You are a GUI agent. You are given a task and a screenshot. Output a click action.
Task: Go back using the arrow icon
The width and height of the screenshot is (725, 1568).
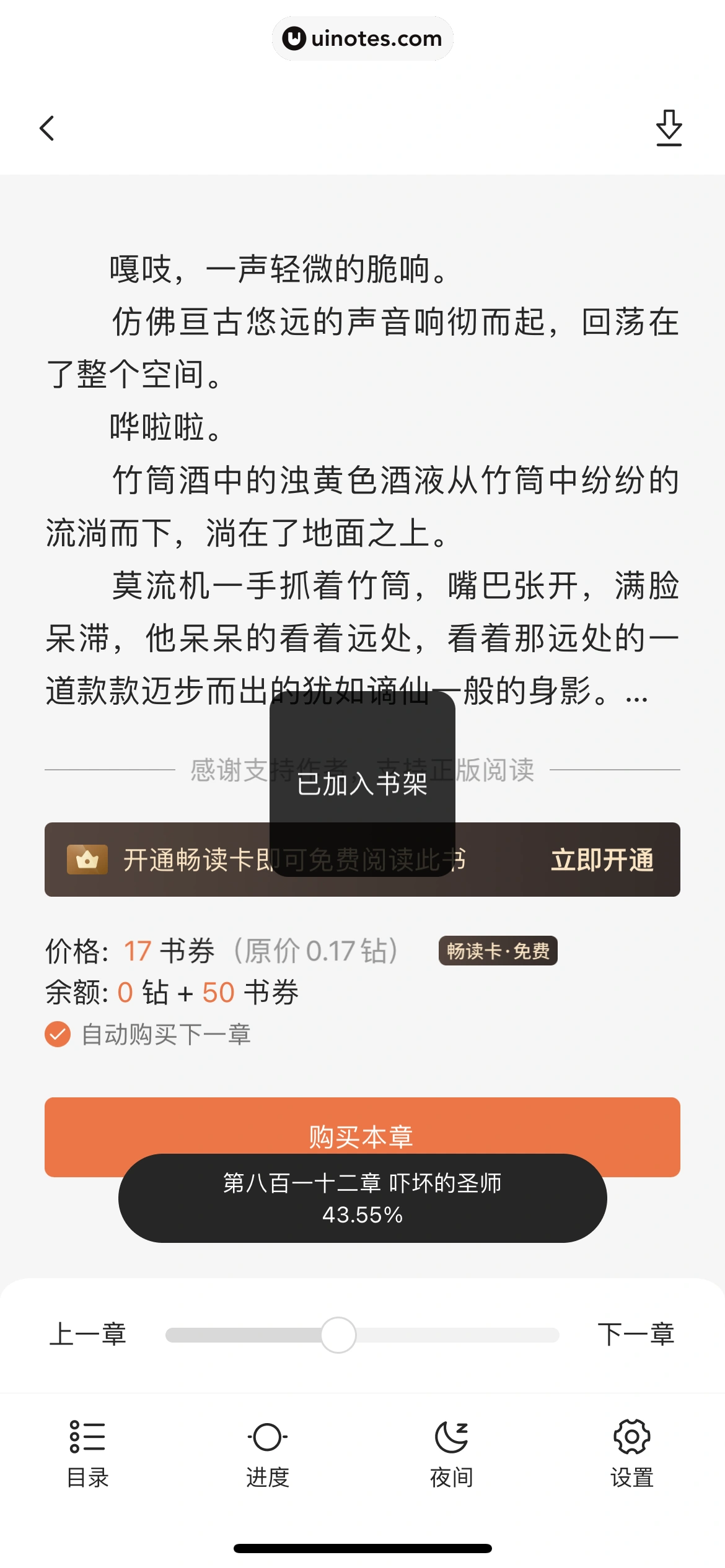46,127
